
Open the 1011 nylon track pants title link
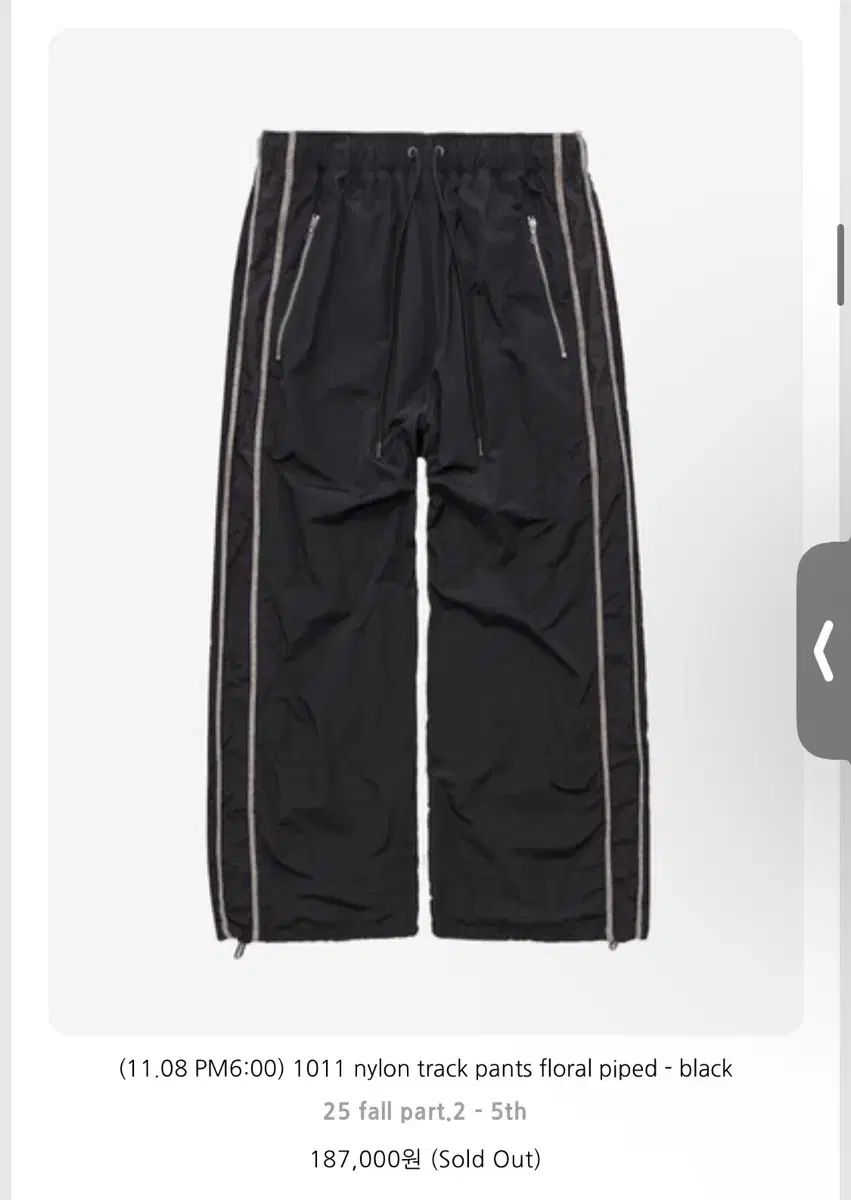425,1069
